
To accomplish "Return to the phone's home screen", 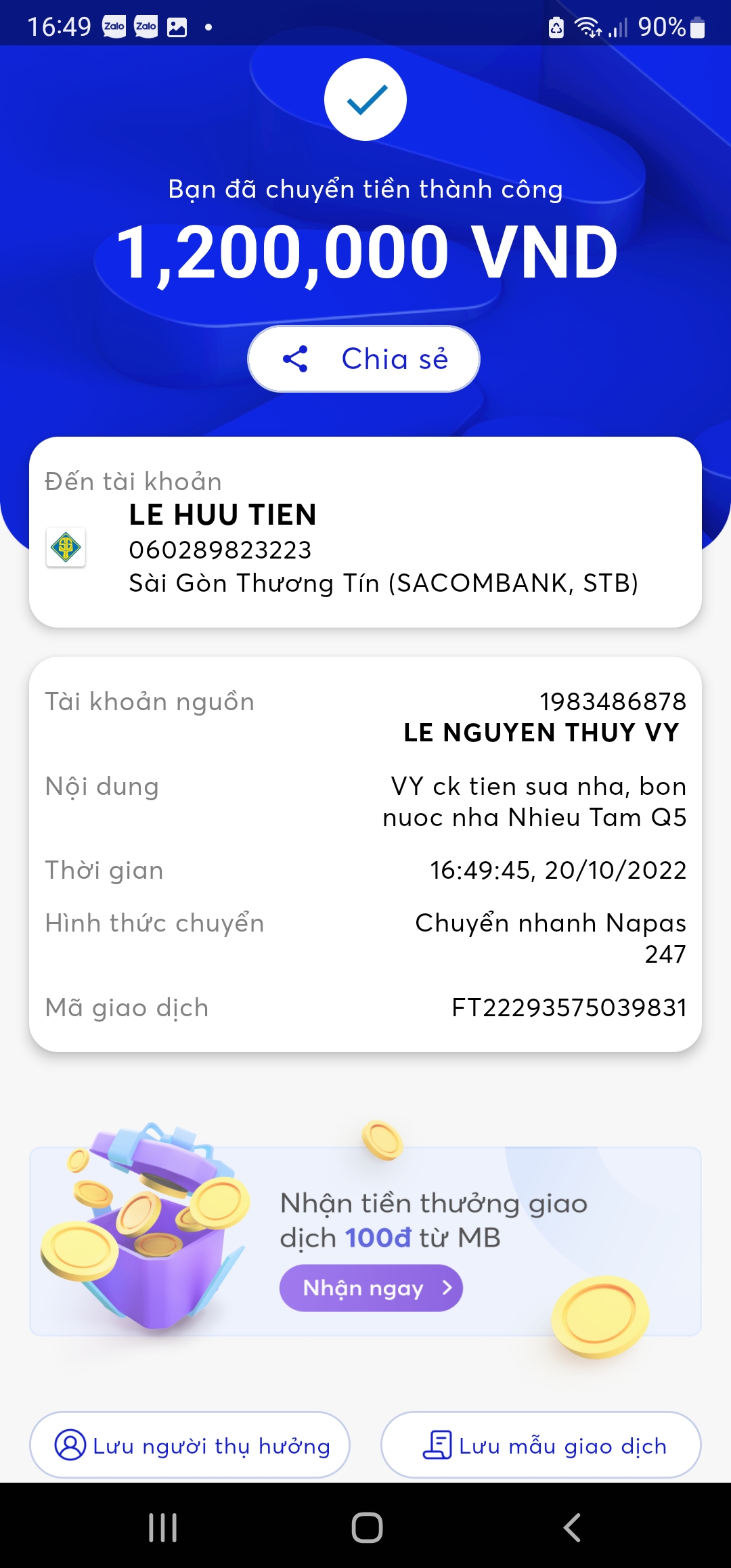I will pyautogui.click(x=367, y=1527).
